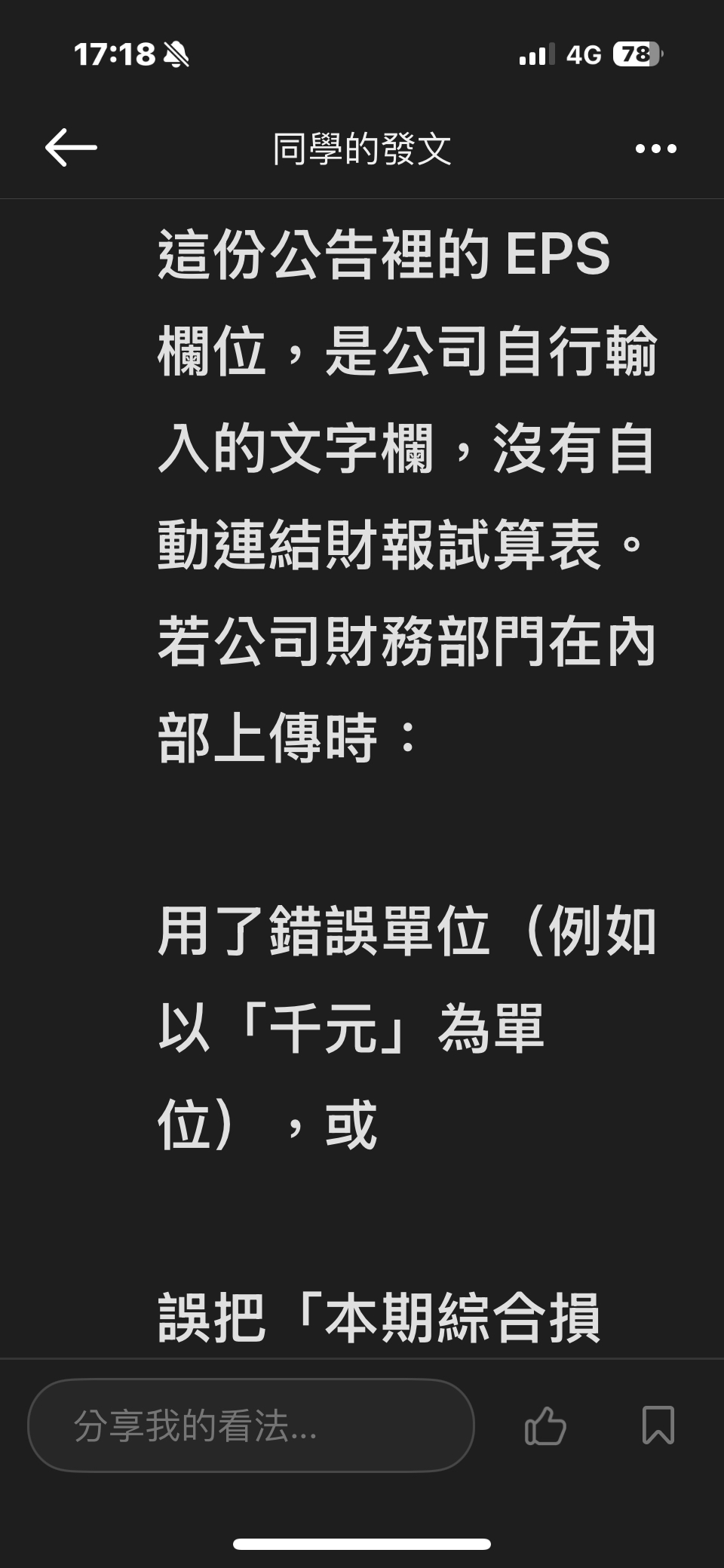
Task: Like this post with thumbs up
Action: tap(545, 1425)
